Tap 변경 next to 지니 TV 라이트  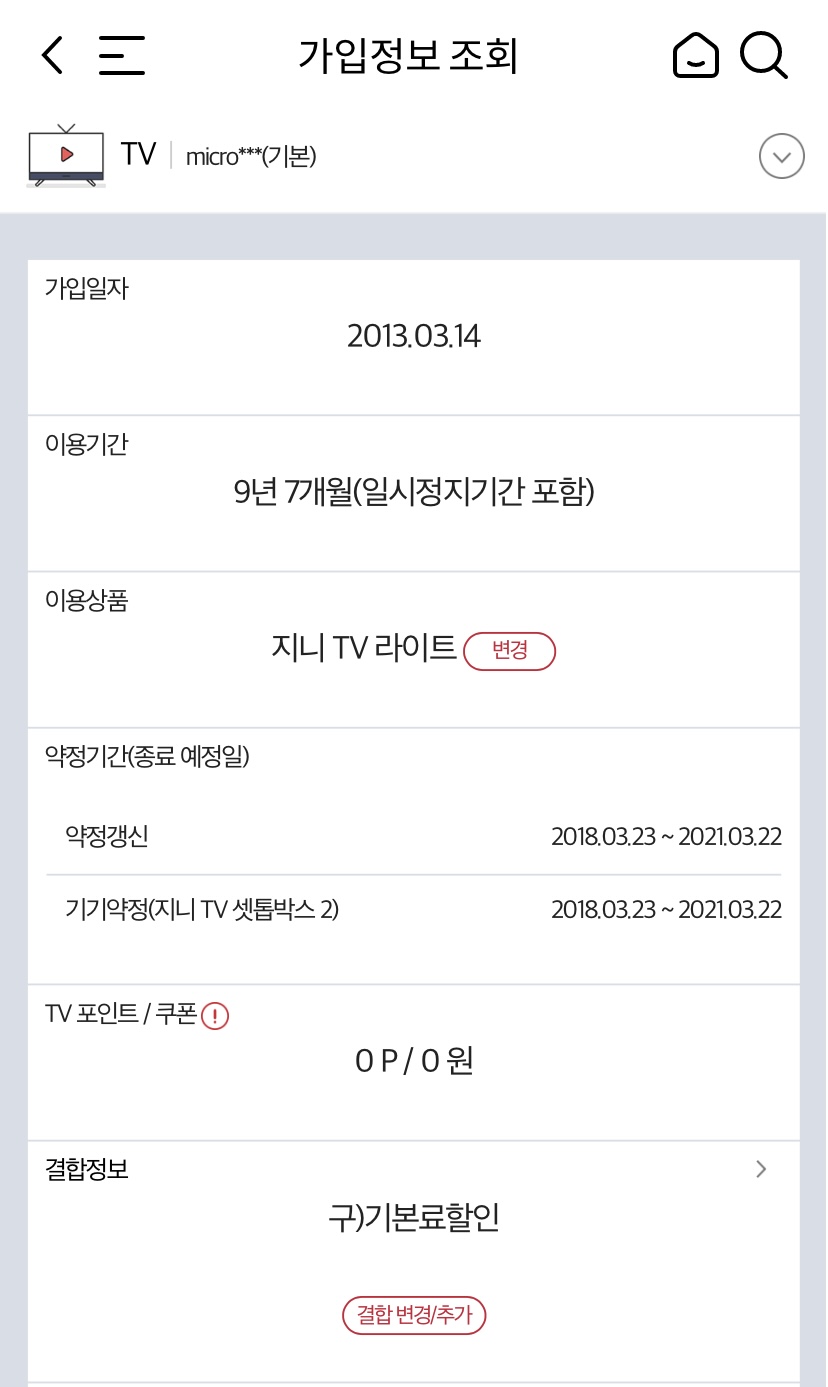pos(509,650)
